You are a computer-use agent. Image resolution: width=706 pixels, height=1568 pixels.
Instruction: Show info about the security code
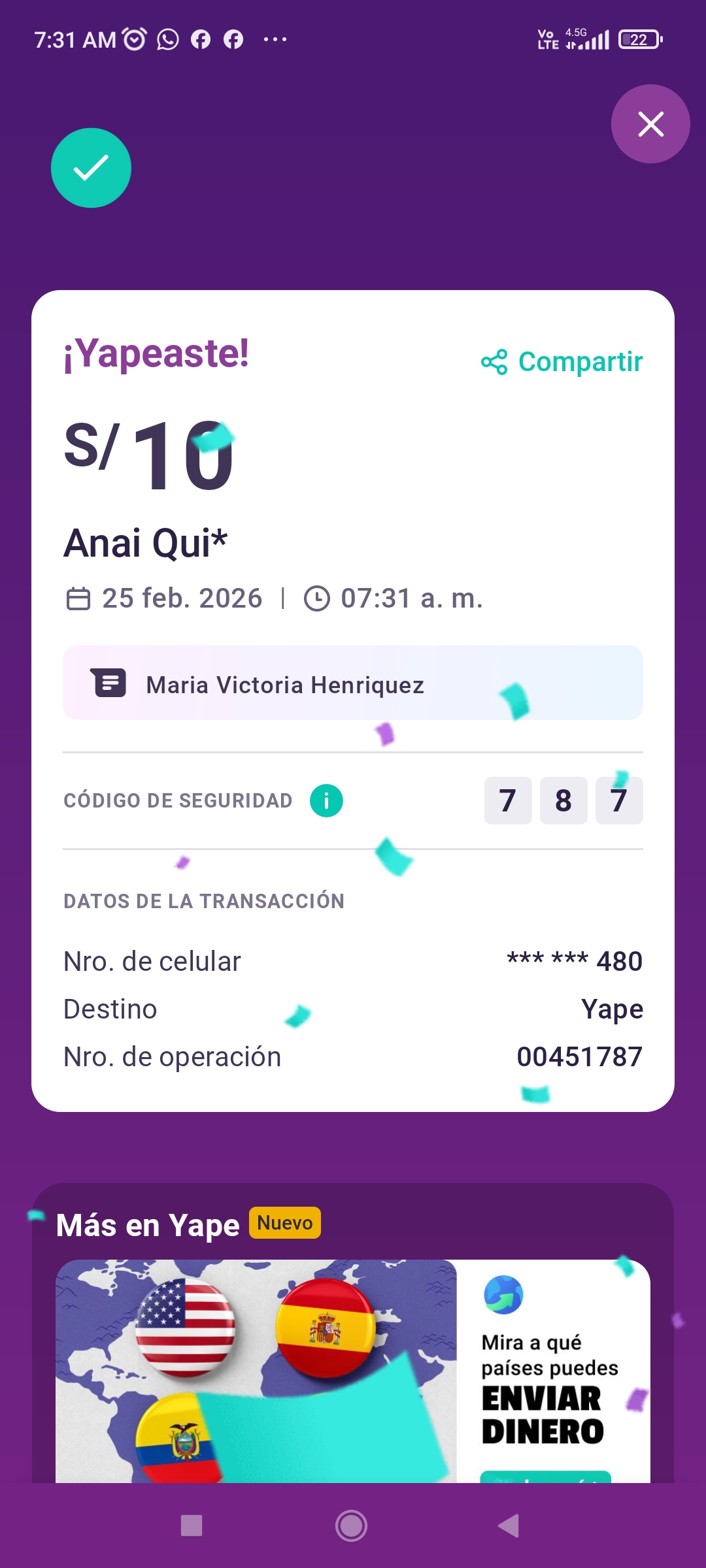[326, 800]
